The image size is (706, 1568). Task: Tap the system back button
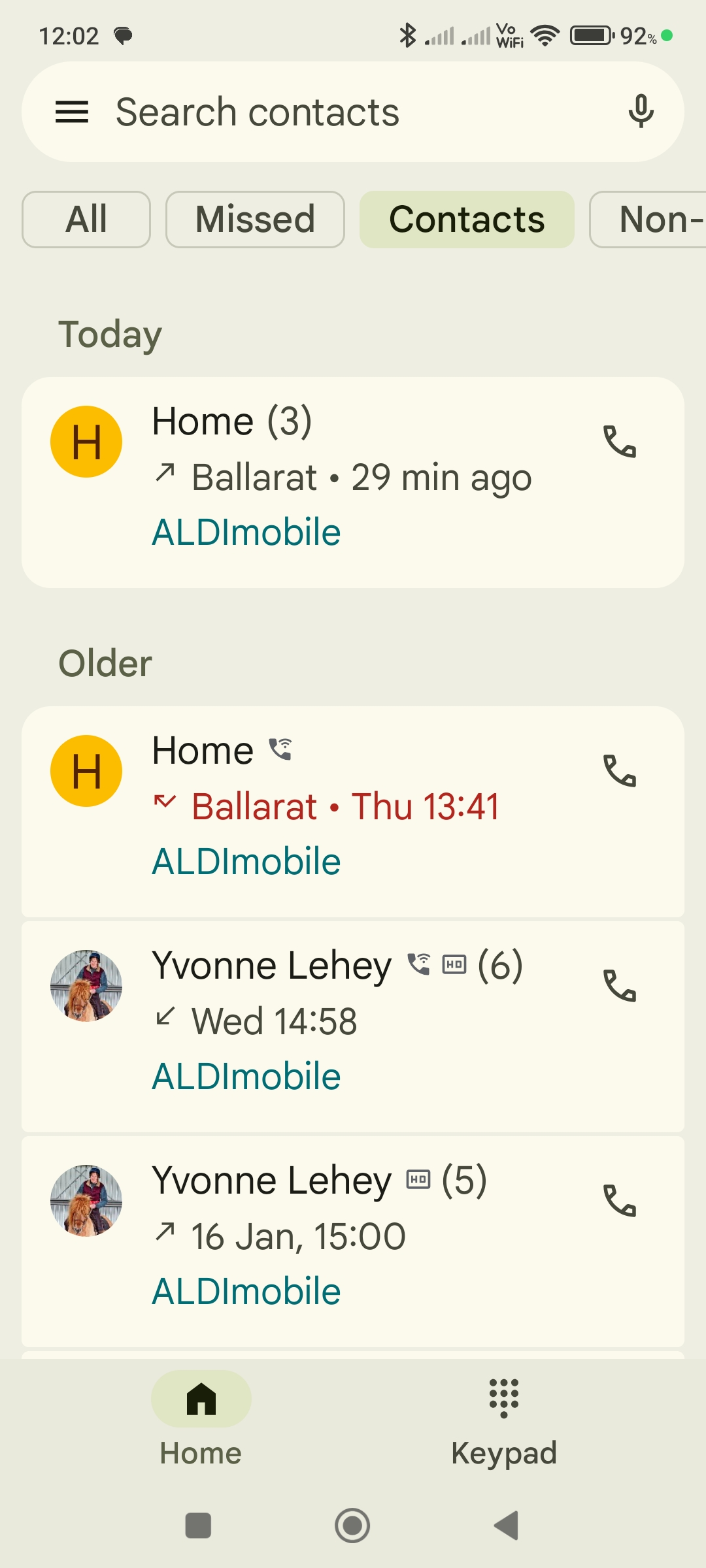(x=507, y=1526)
